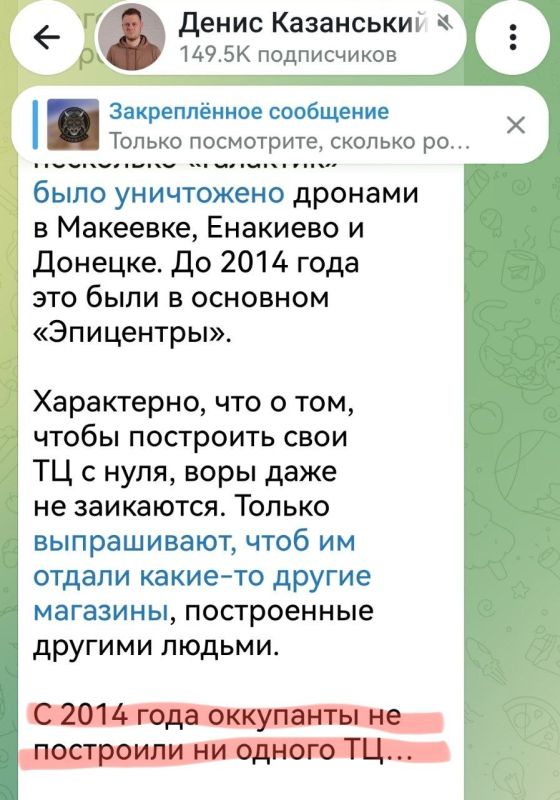Go back using the arrow button
The height and width of the screenshot is (800, 560).
[47, 37]
